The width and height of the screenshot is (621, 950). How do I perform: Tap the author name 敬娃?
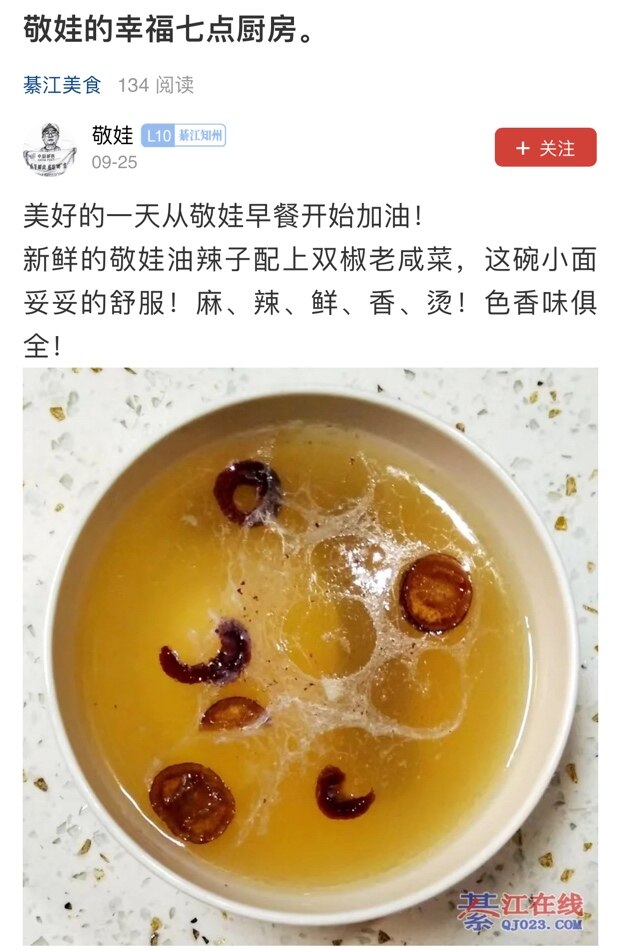point(112,135)
